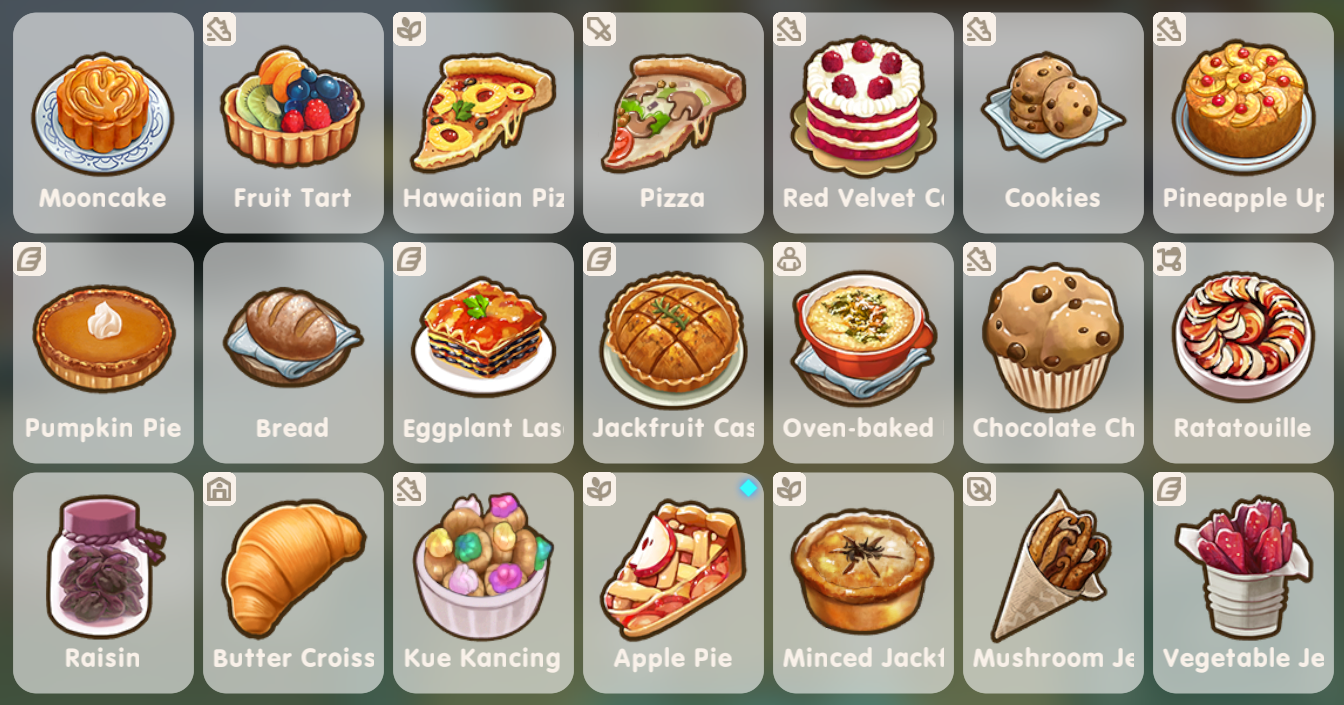Open the Cookies recipe card
1344x705 pixels.
[1053, 122]
